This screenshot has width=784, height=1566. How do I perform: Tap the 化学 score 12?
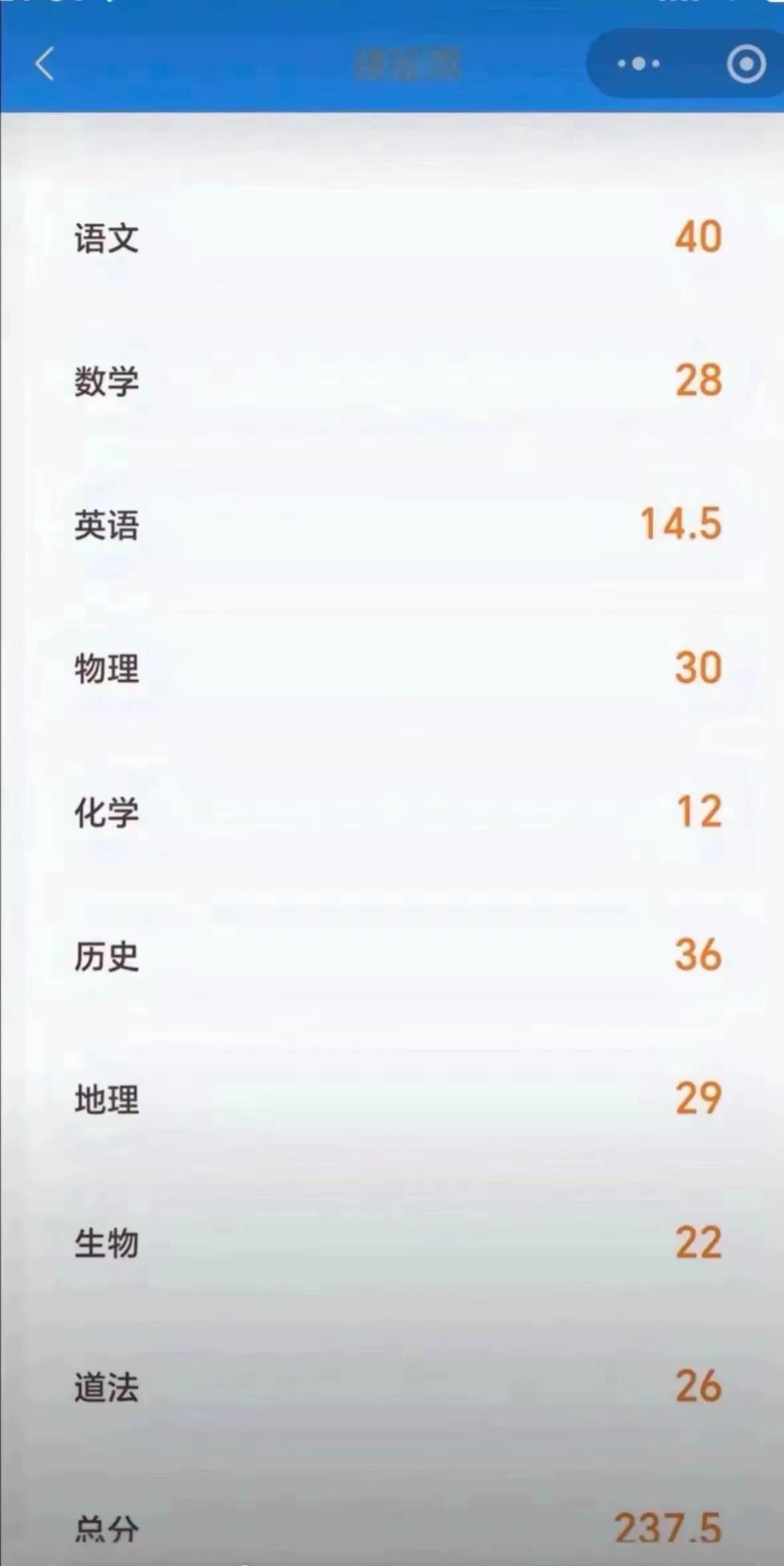tap(698, 812)
